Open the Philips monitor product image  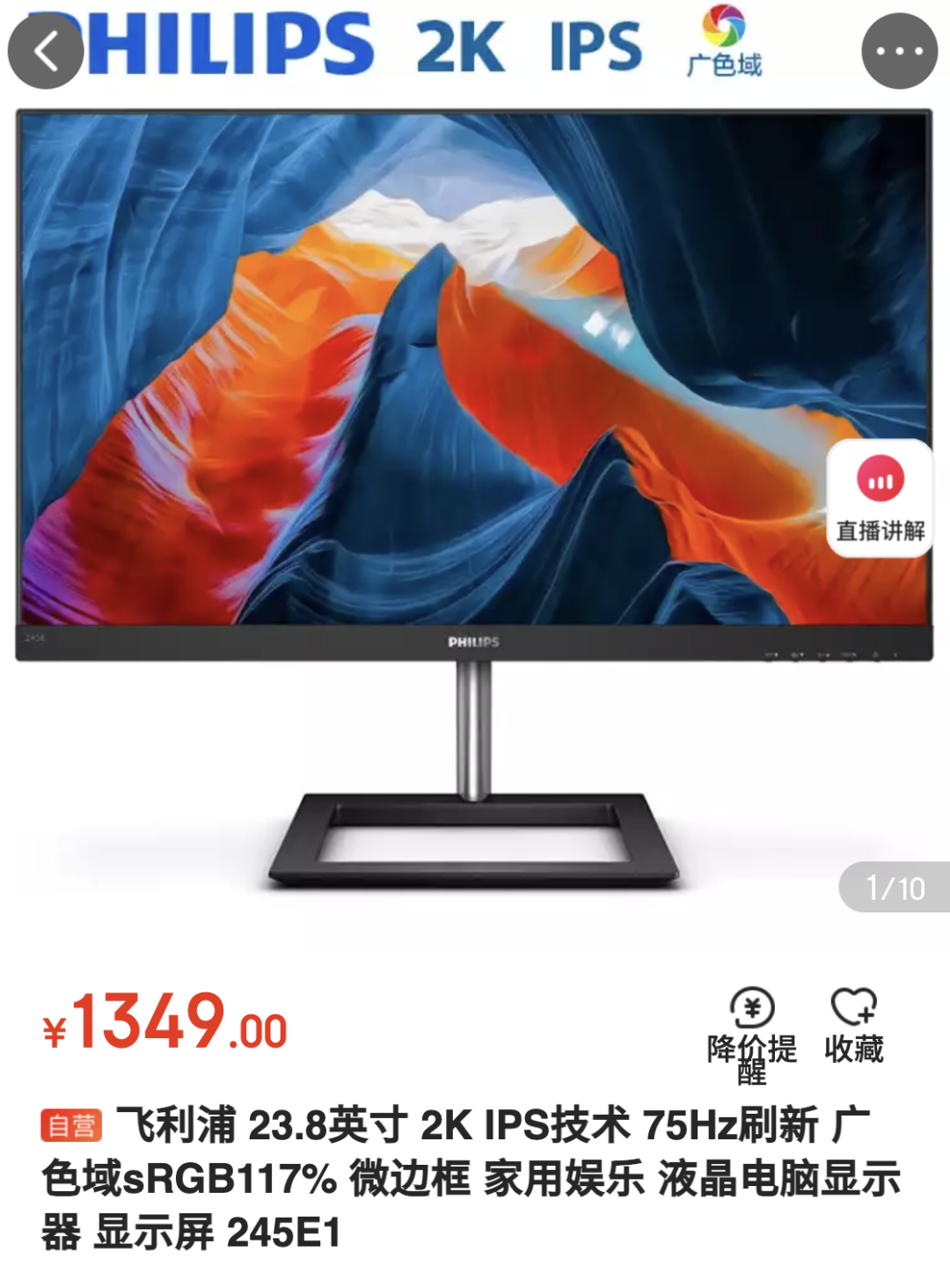pos(475,499)
